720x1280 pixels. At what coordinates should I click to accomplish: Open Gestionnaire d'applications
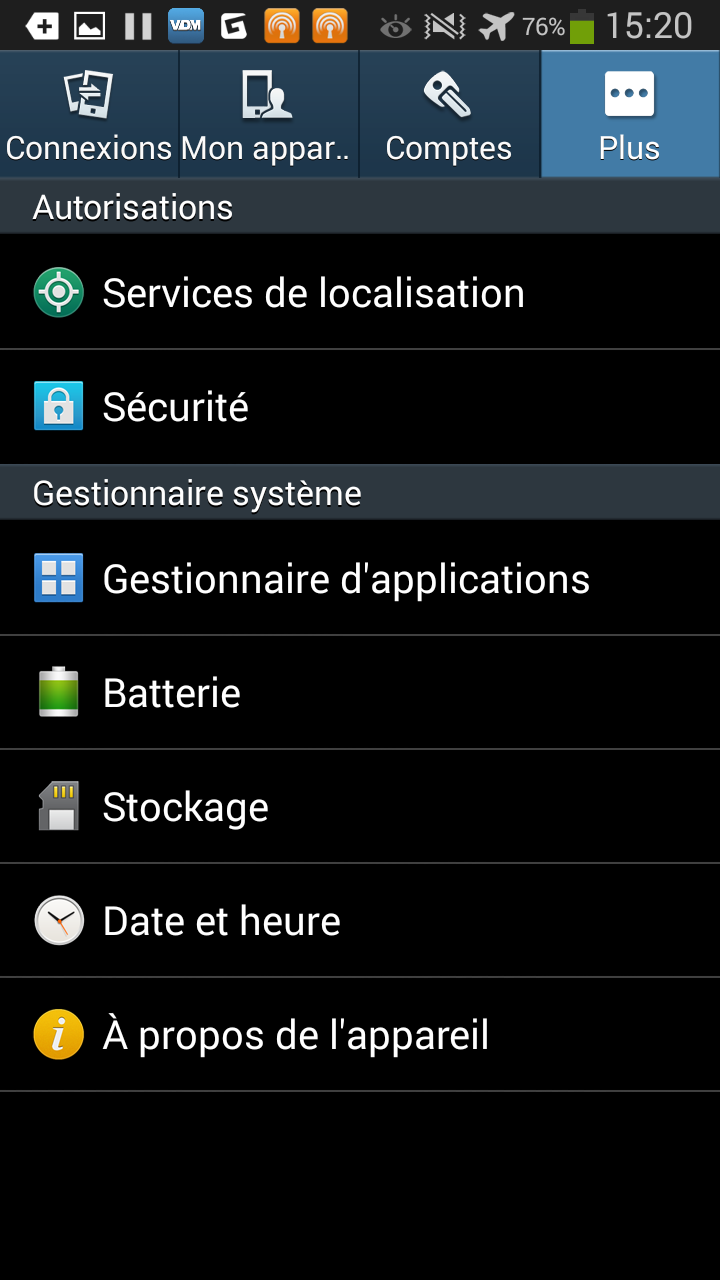(x=360, y=578)
